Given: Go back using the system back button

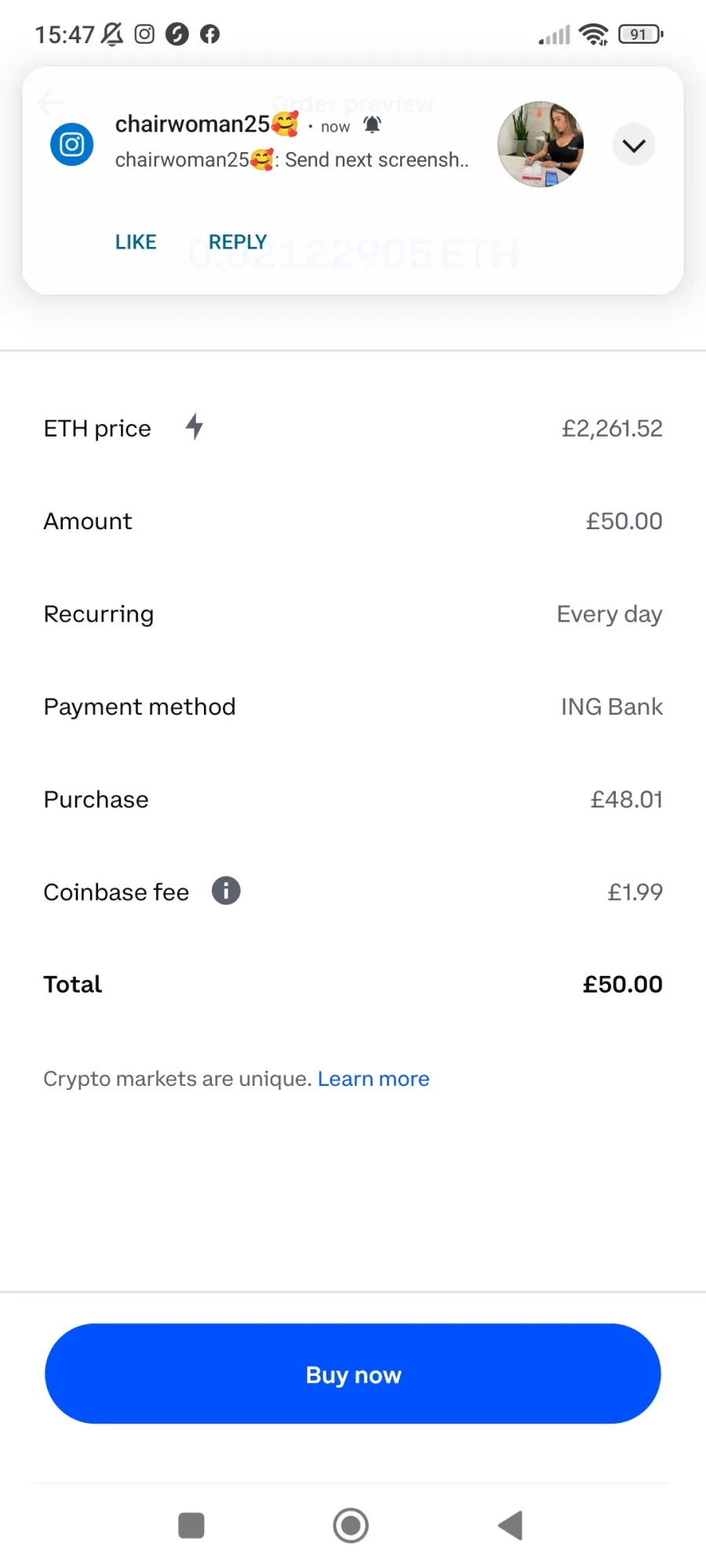Looking at the screenshot, I should (511, 1526).
